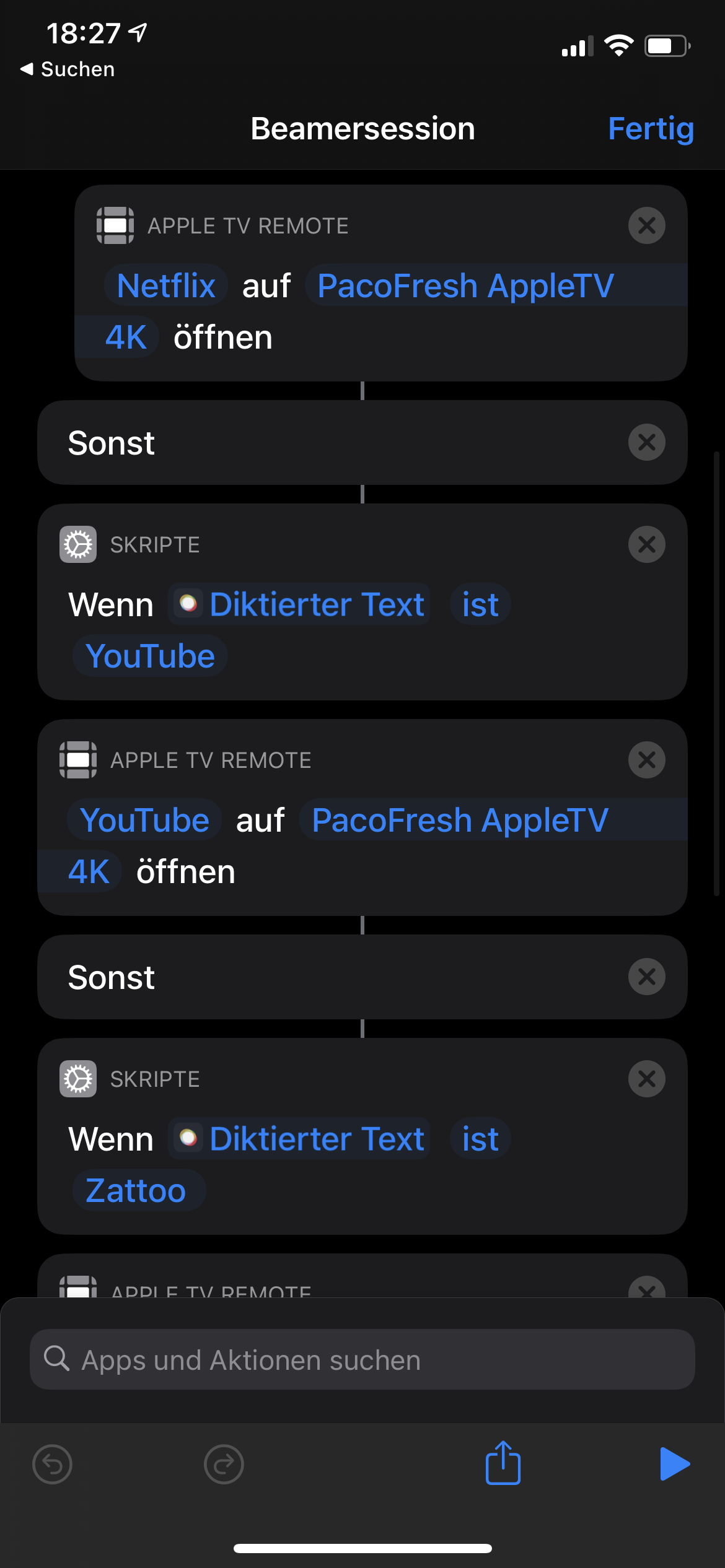This screenshot has height=1568, width=725.
Task: Change the Netflix app parameter
Action: click(x=166, y=285)
